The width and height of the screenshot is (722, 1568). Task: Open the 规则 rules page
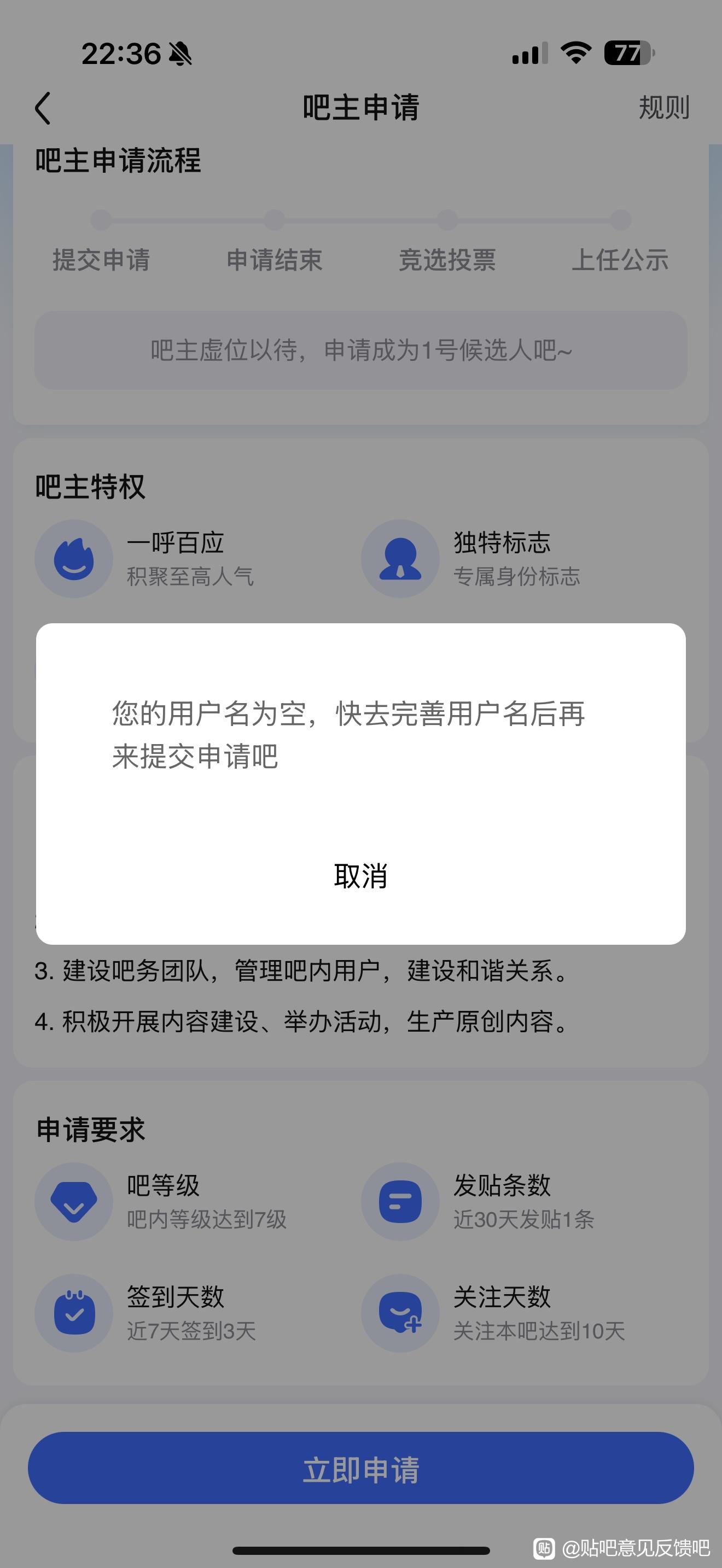click(x=663, y=108)
